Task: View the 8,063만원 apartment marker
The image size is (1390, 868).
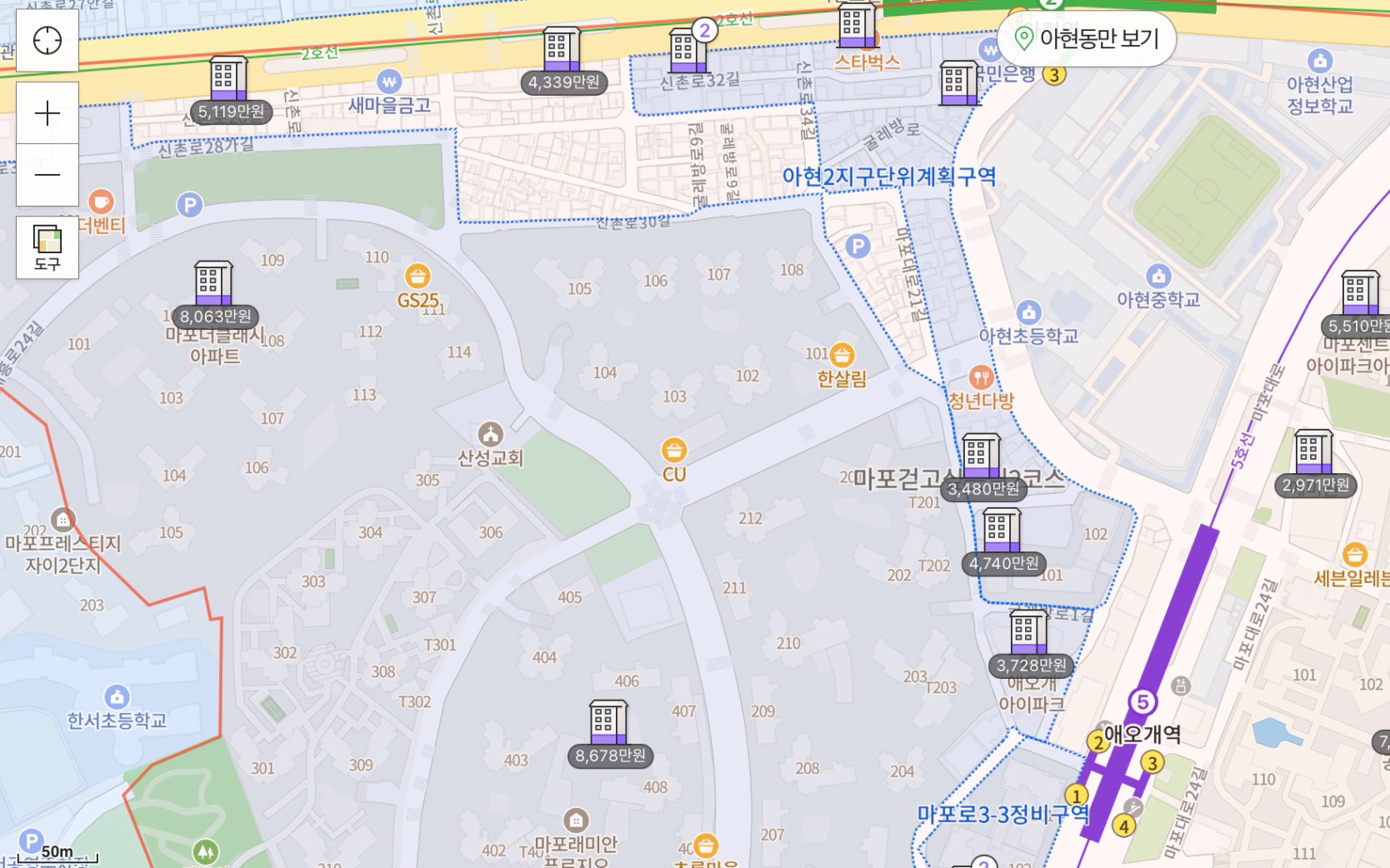Action: (215, 317)
